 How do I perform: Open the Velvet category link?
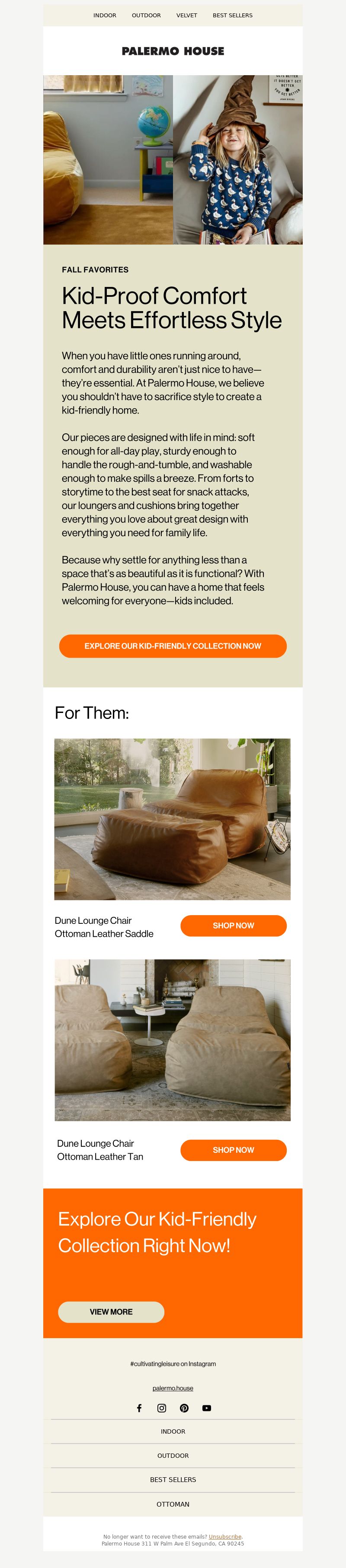click(x=186, y=15)
